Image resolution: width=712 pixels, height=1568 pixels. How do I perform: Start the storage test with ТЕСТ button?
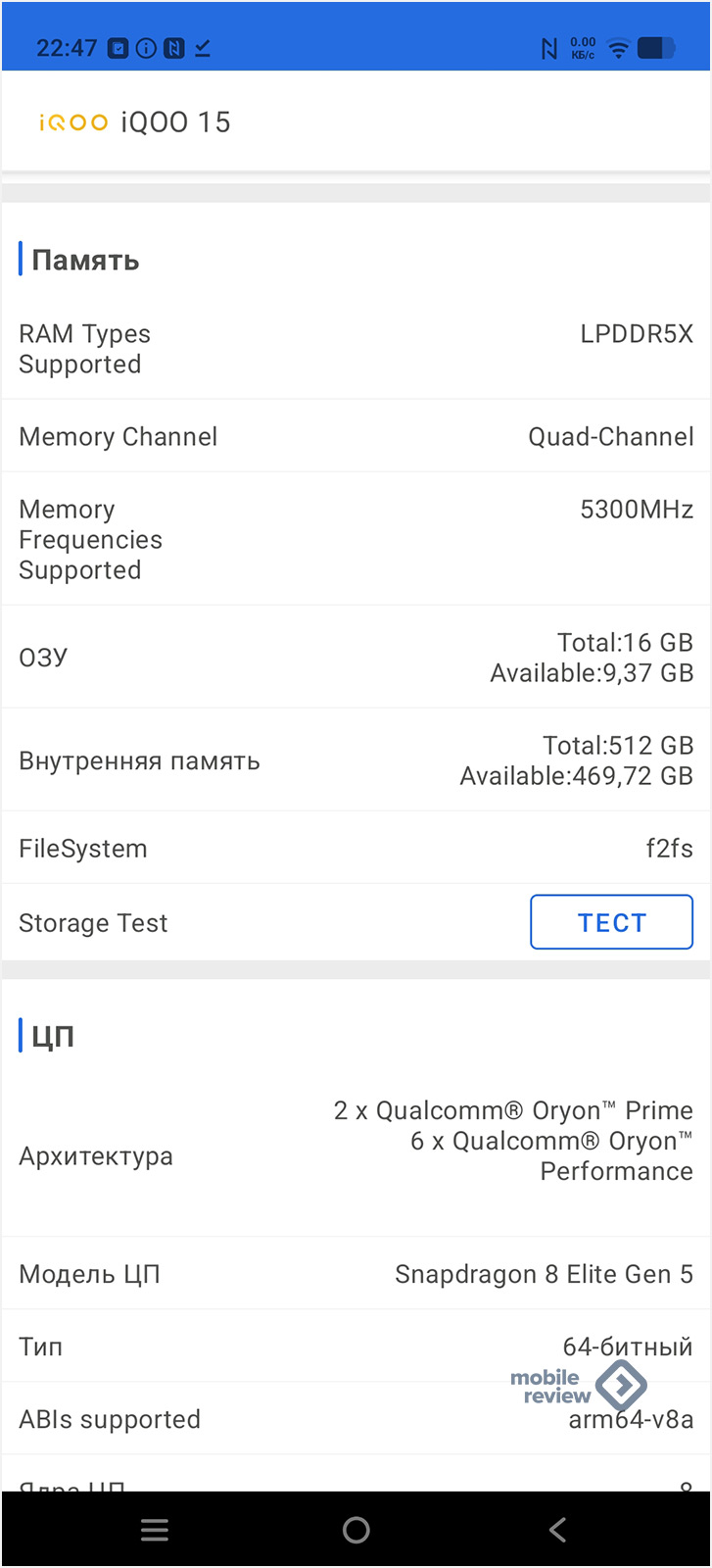click(611, 922)
